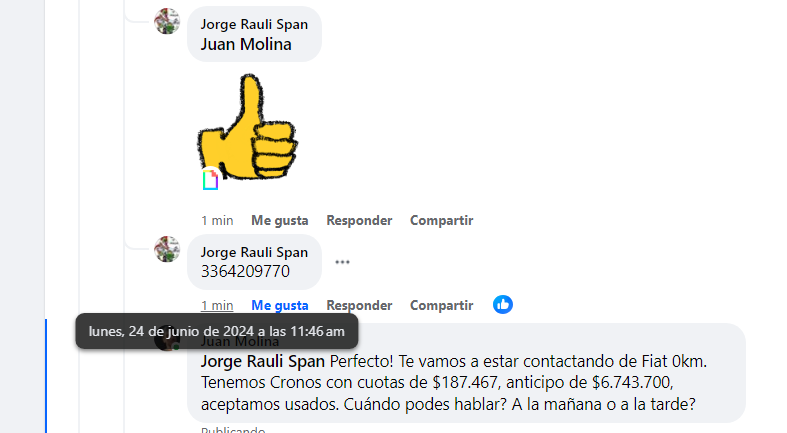
Task: Open the tagged Juan Molina profile
Action: [x=245, y=44]
